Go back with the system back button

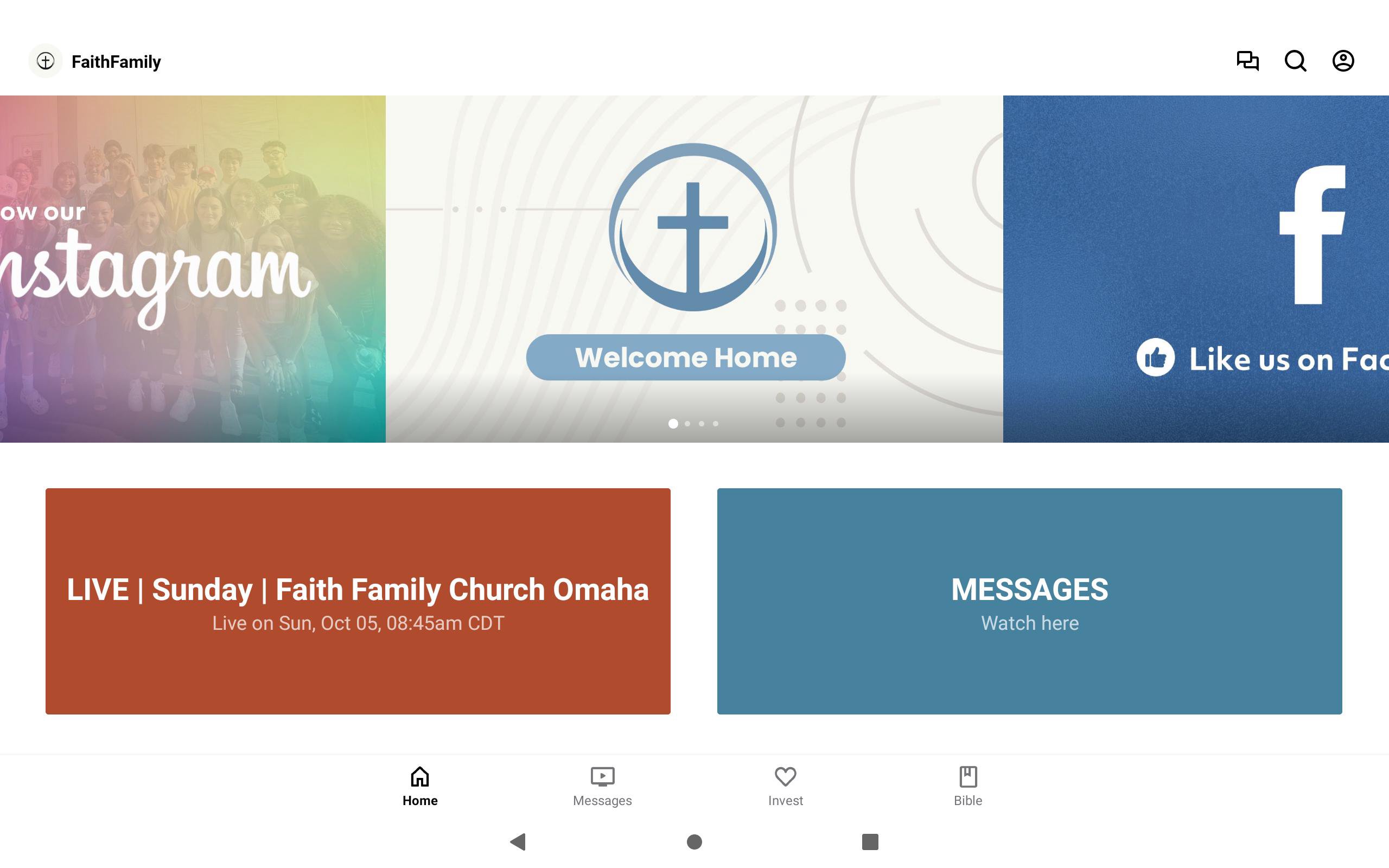[x=518, y=841]
